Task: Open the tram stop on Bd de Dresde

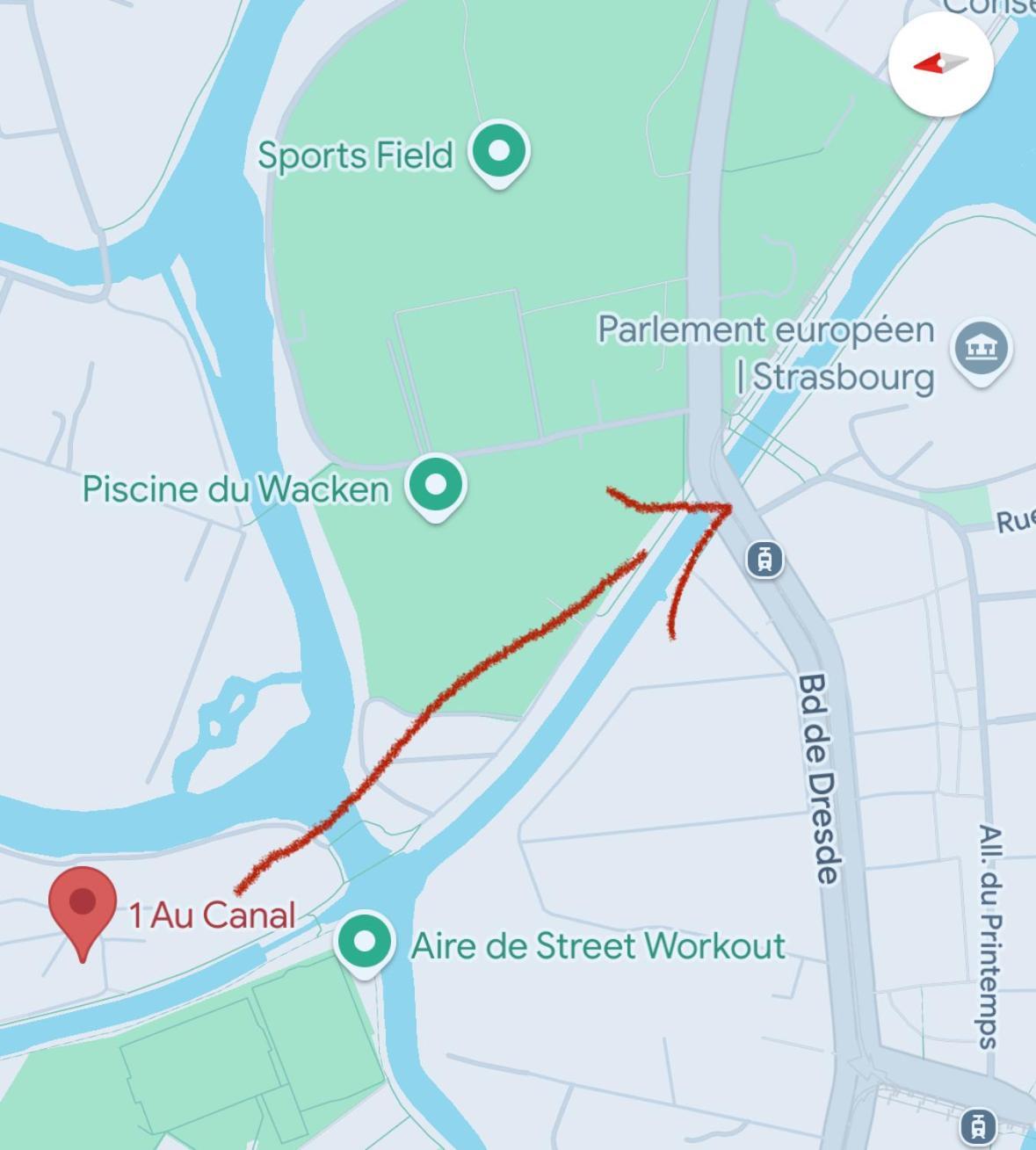Action: (x=764, y=559)
